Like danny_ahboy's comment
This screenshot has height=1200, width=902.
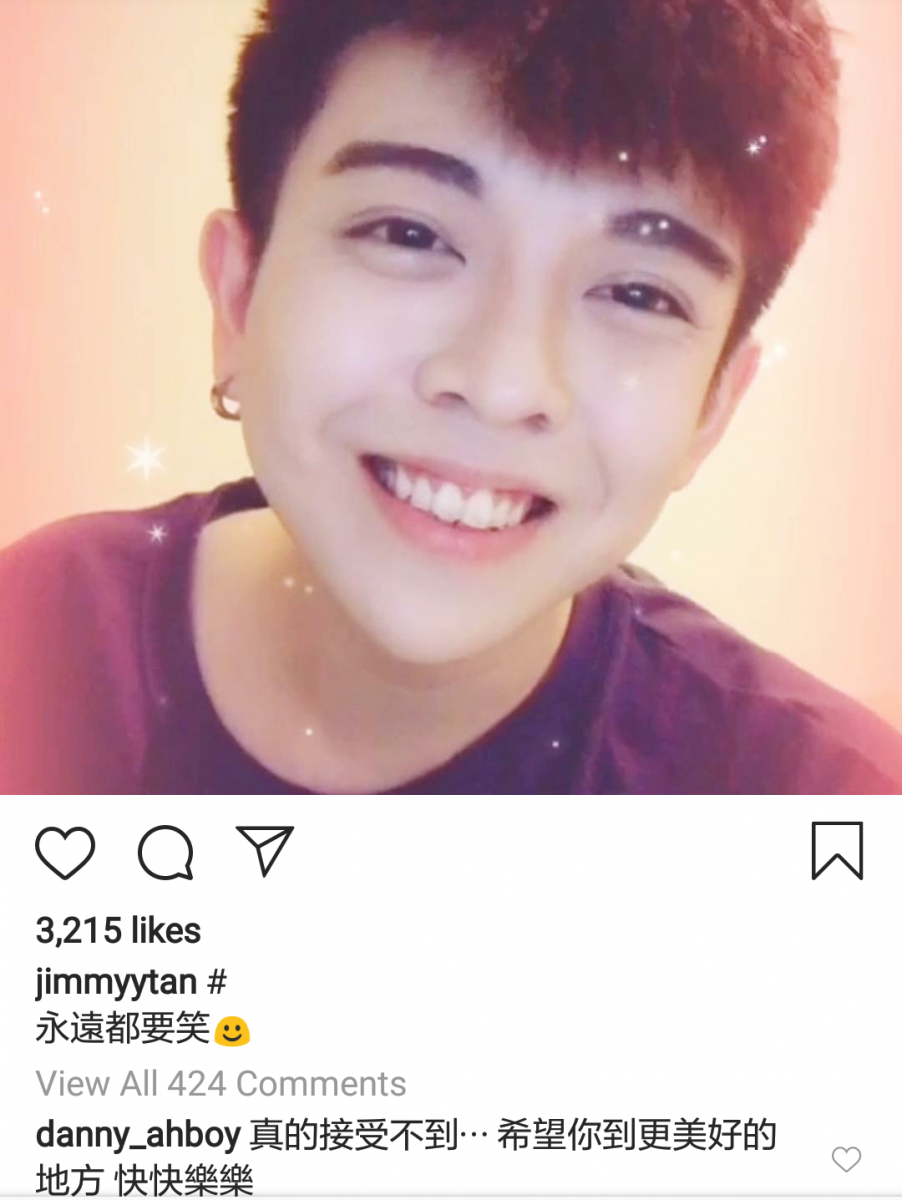coord(846,1159)
